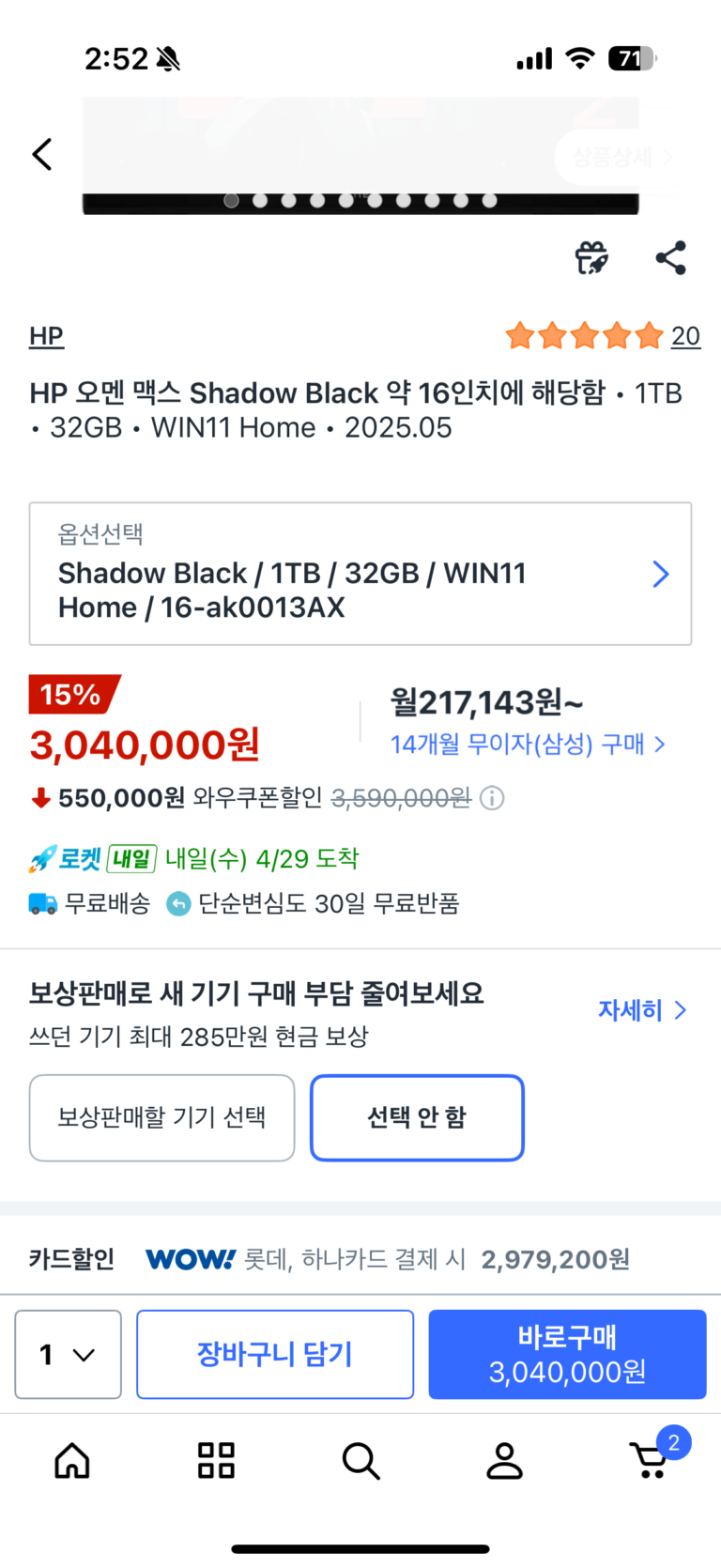Buy now with 바로구매 button
Image resolution: width=721 pixels, height=1568 pixels.
click(x=567, y=1354)
